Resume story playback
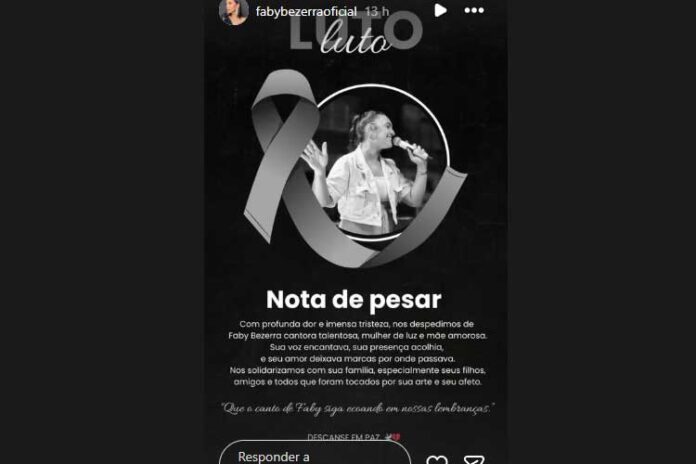The image size is (696, 464). pyautogui.click(x=440, y=11)
